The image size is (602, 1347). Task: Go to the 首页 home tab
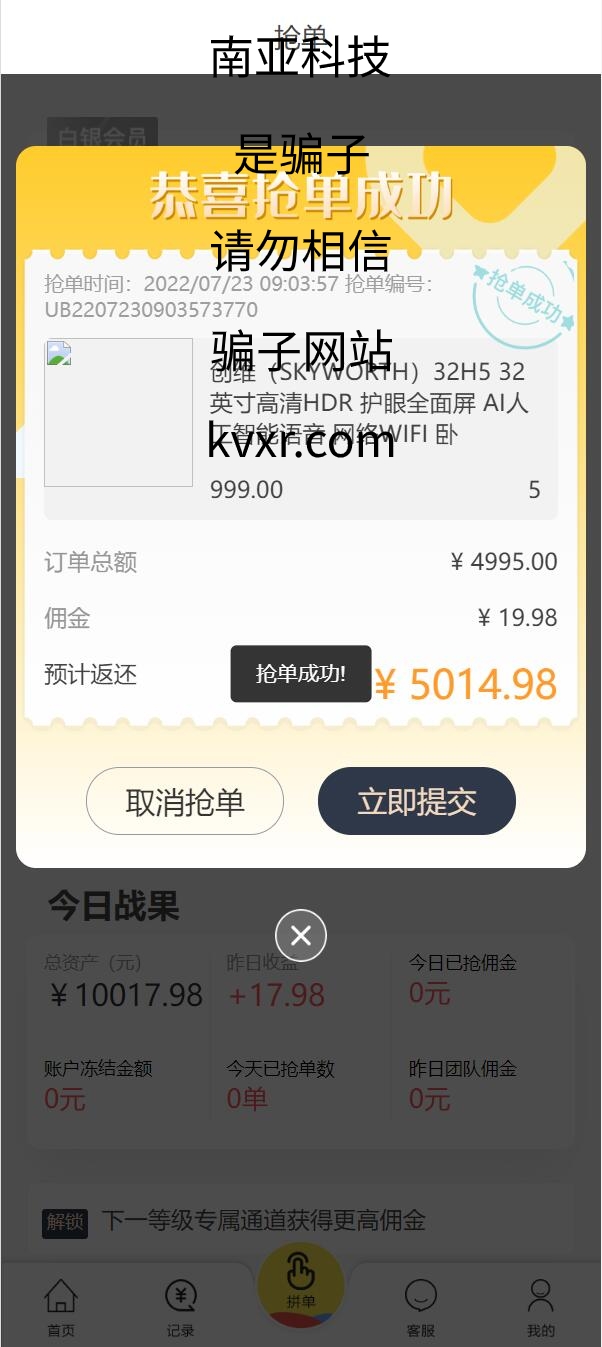coord(61,1307)
